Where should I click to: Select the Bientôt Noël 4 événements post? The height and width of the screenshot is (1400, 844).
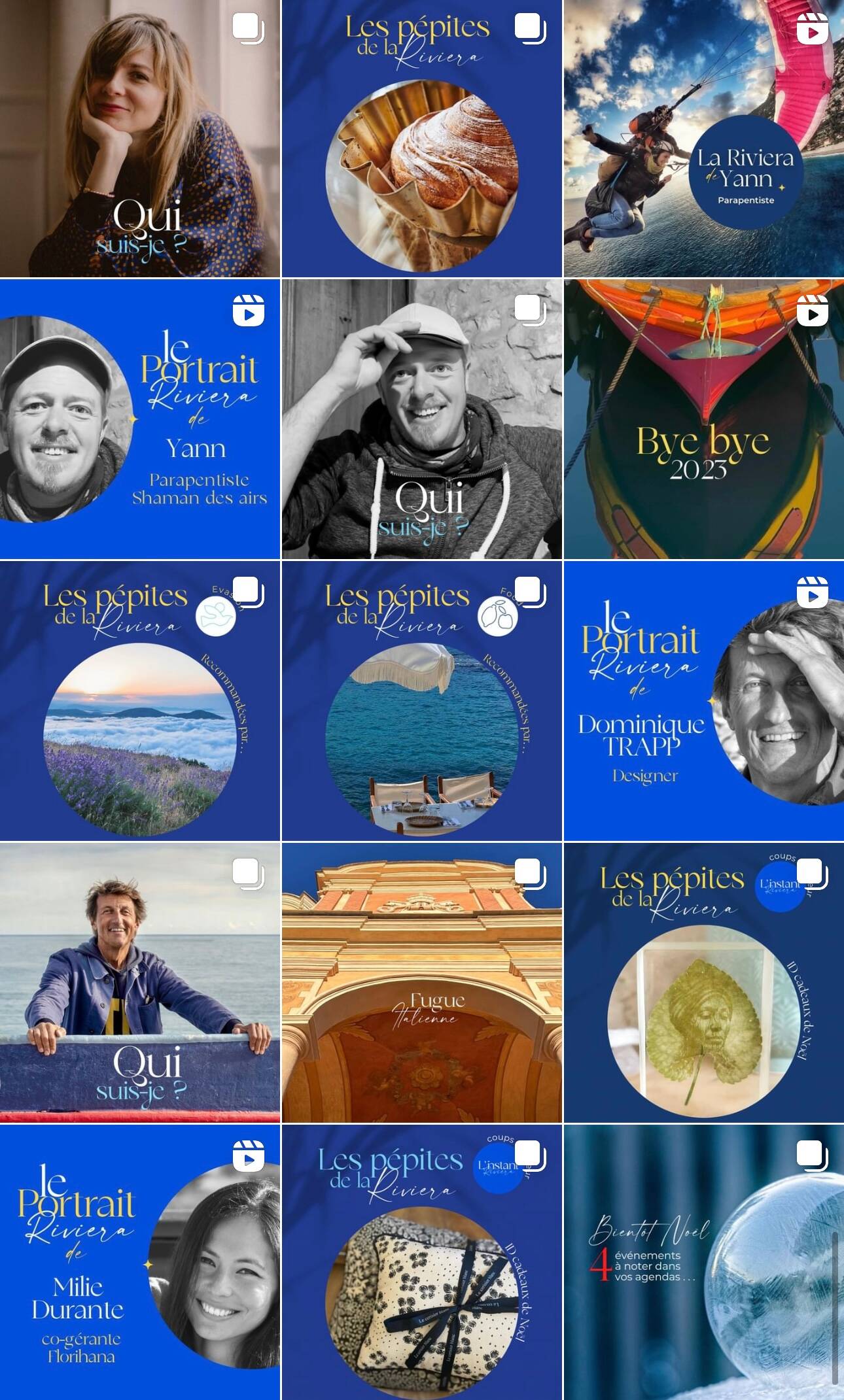pos(703,1262)
